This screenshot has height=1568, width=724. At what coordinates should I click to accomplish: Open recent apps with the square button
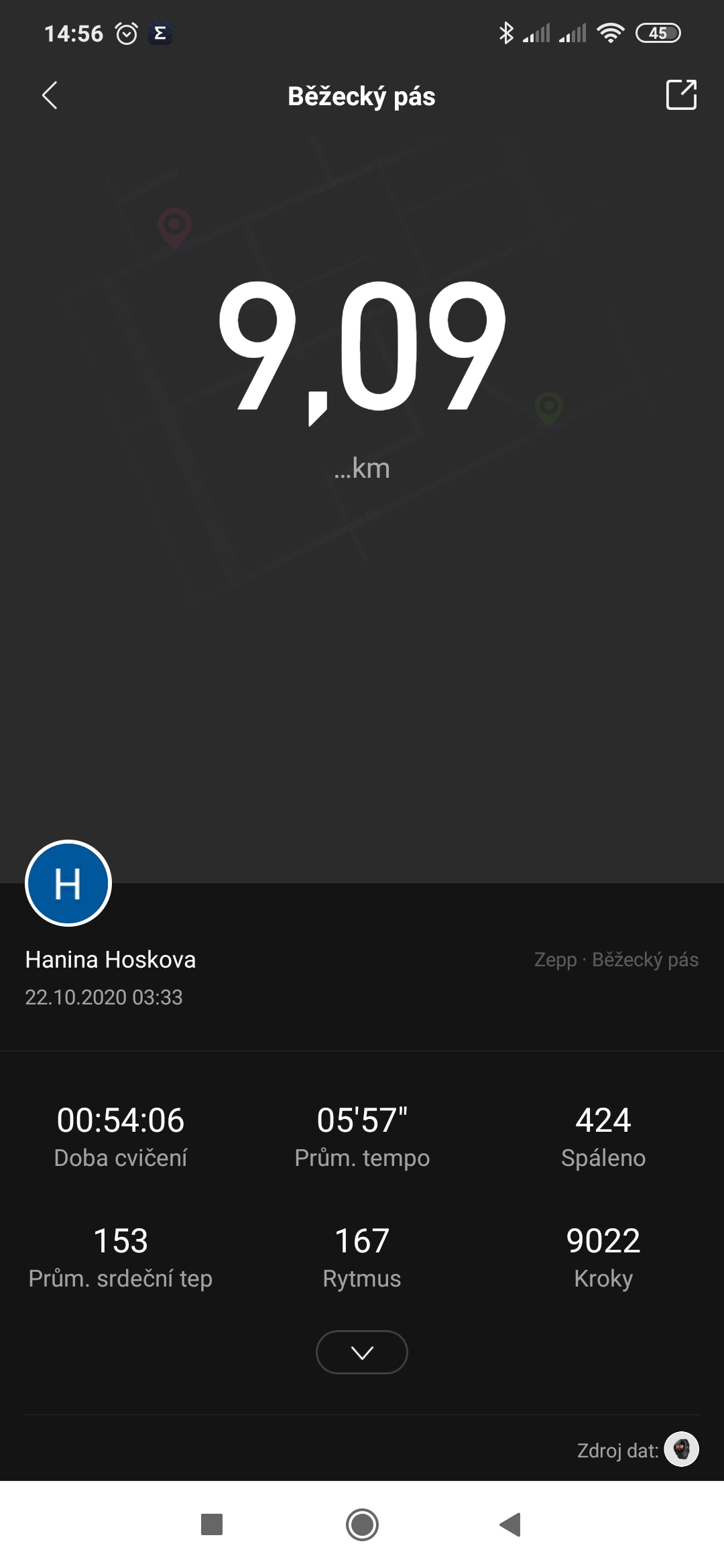[212, 1524]
